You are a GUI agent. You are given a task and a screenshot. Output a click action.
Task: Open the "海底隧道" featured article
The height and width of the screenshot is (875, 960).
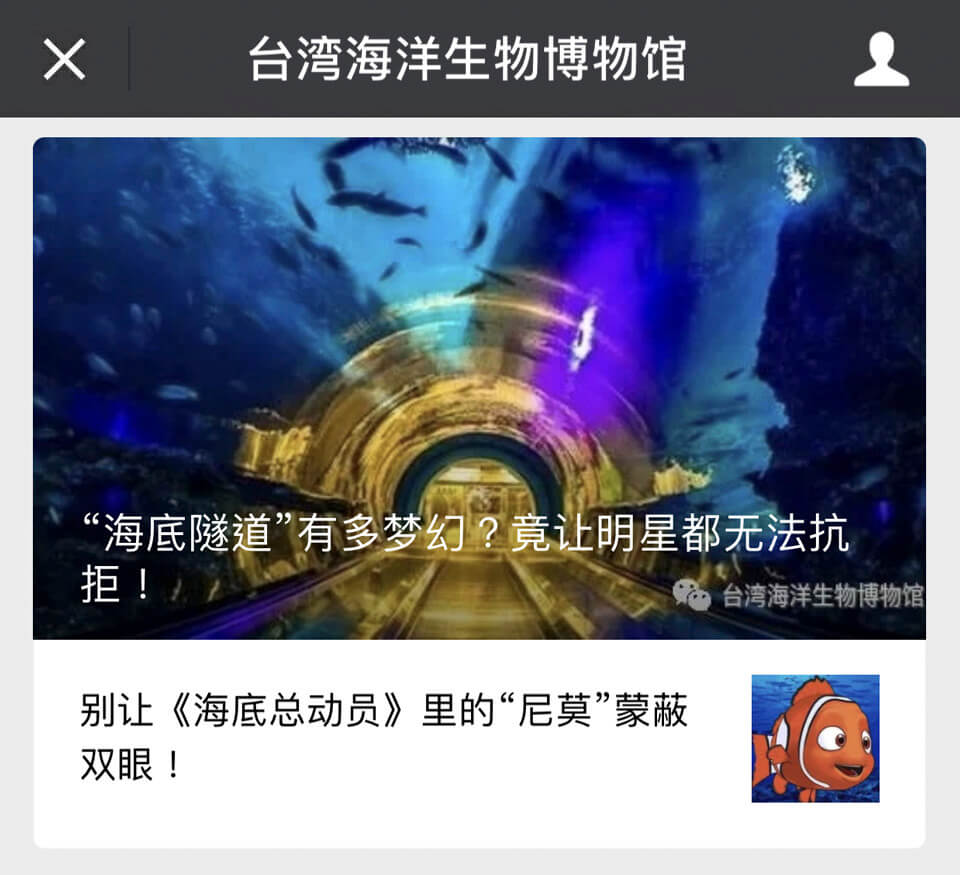click(479, 388)
